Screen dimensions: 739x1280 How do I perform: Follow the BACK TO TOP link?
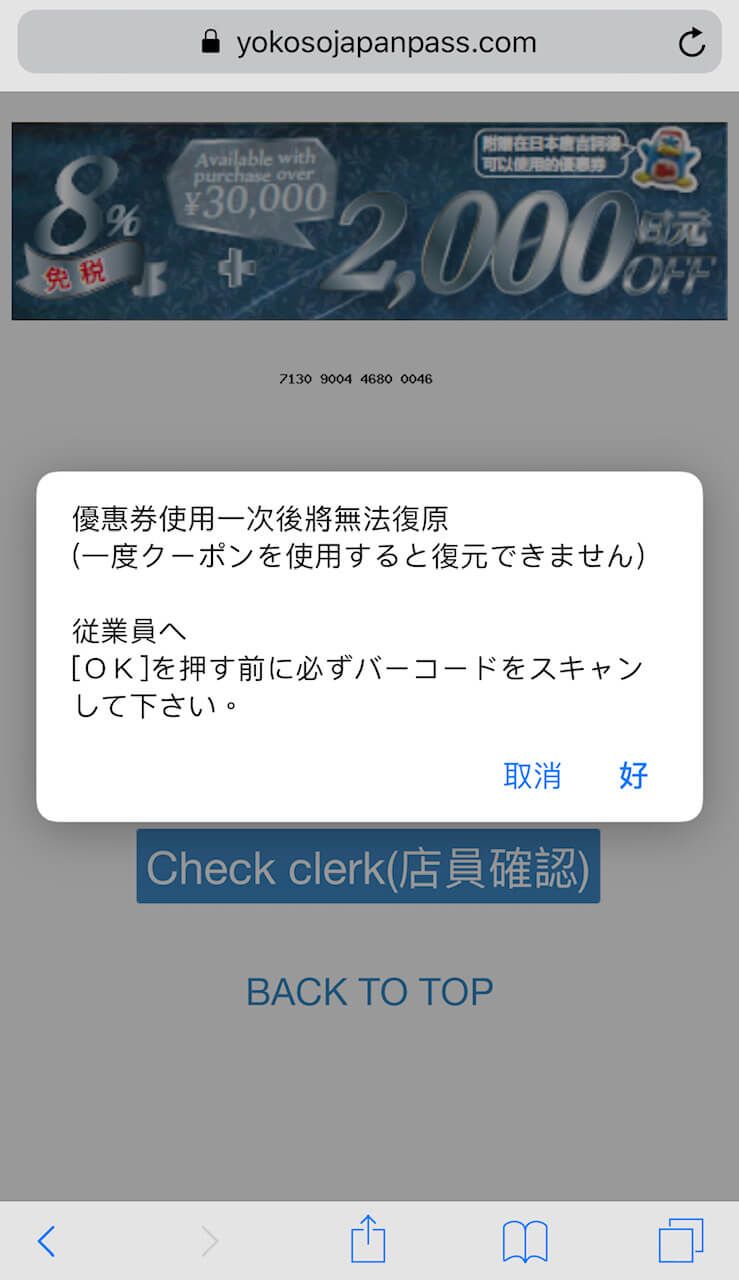click(x=369, y=992)
